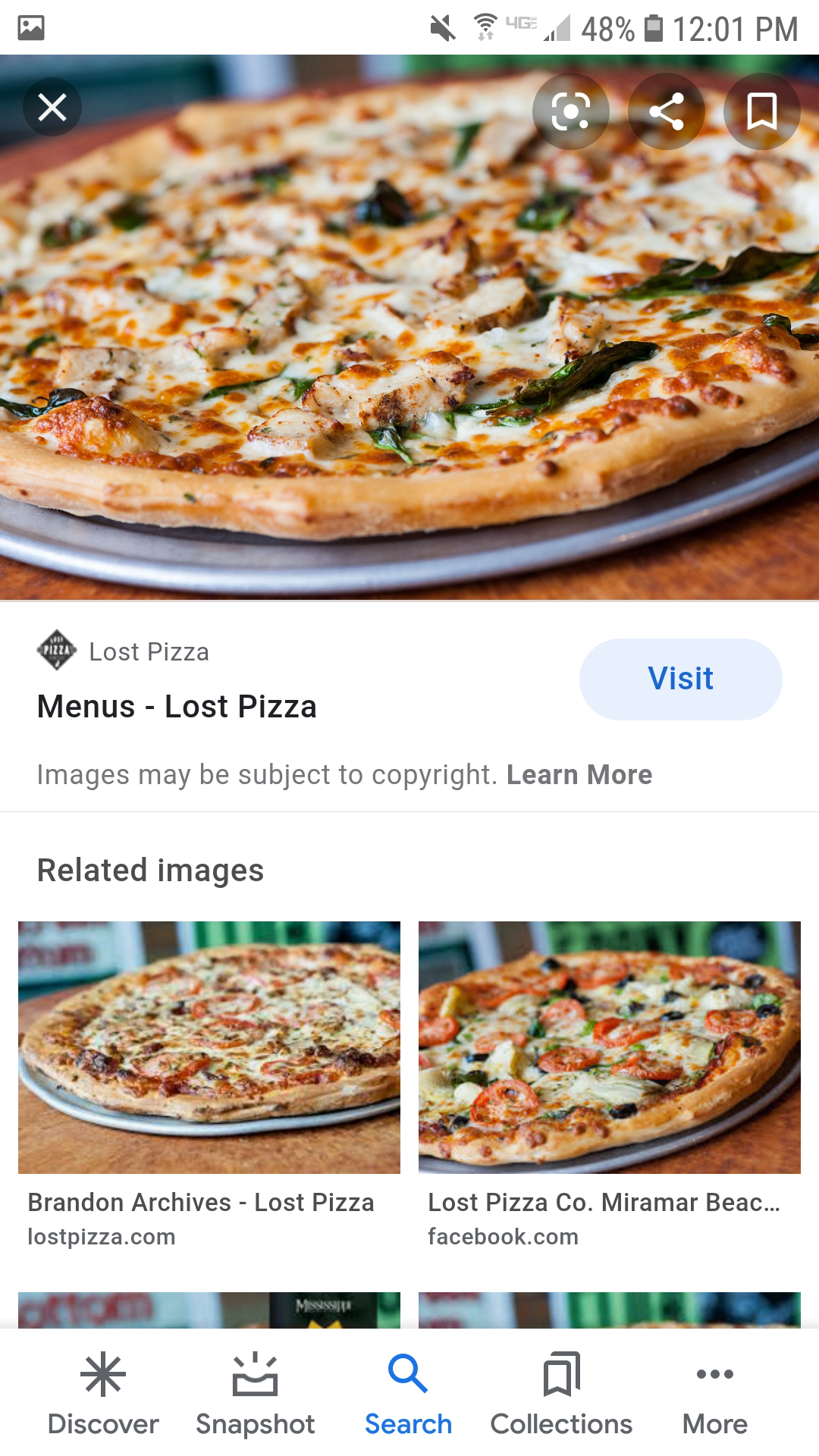The image size is (819, 1456).
Task: Tap the More three-dot icon
Action: (x=712, y=1373)
